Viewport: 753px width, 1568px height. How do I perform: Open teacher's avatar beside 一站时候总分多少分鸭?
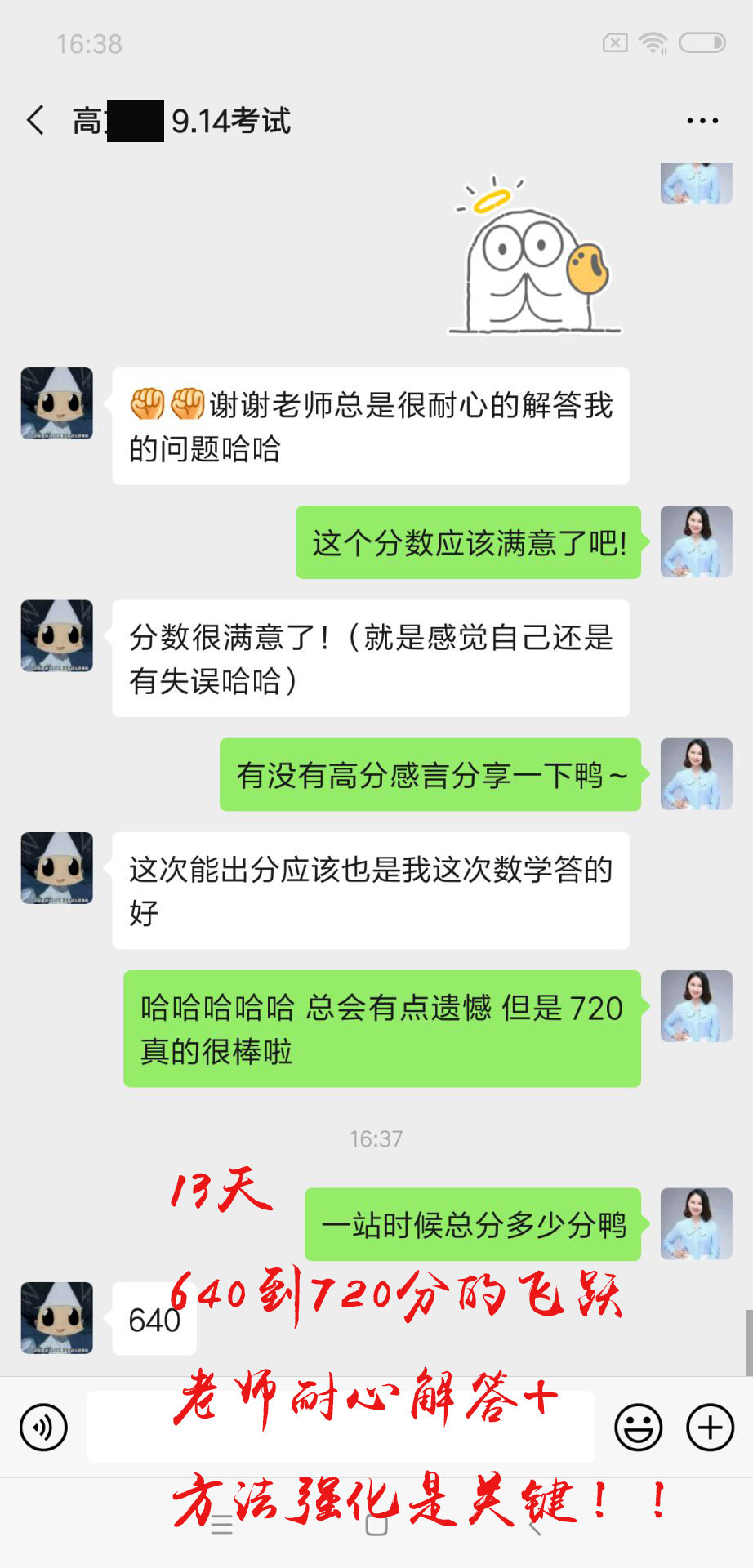pos(696,1223)
